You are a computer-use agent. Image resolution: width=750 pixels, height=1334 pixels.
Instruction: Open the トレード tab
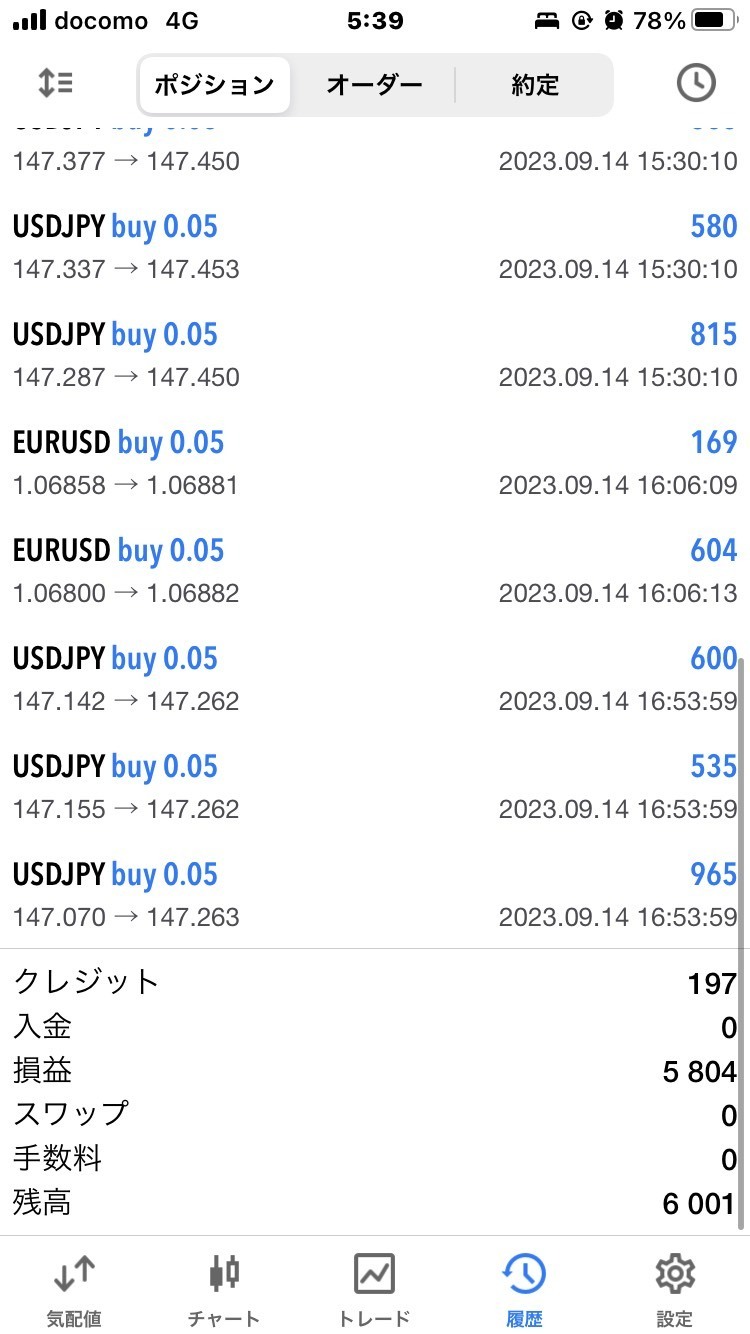[x=374, y=1290]
